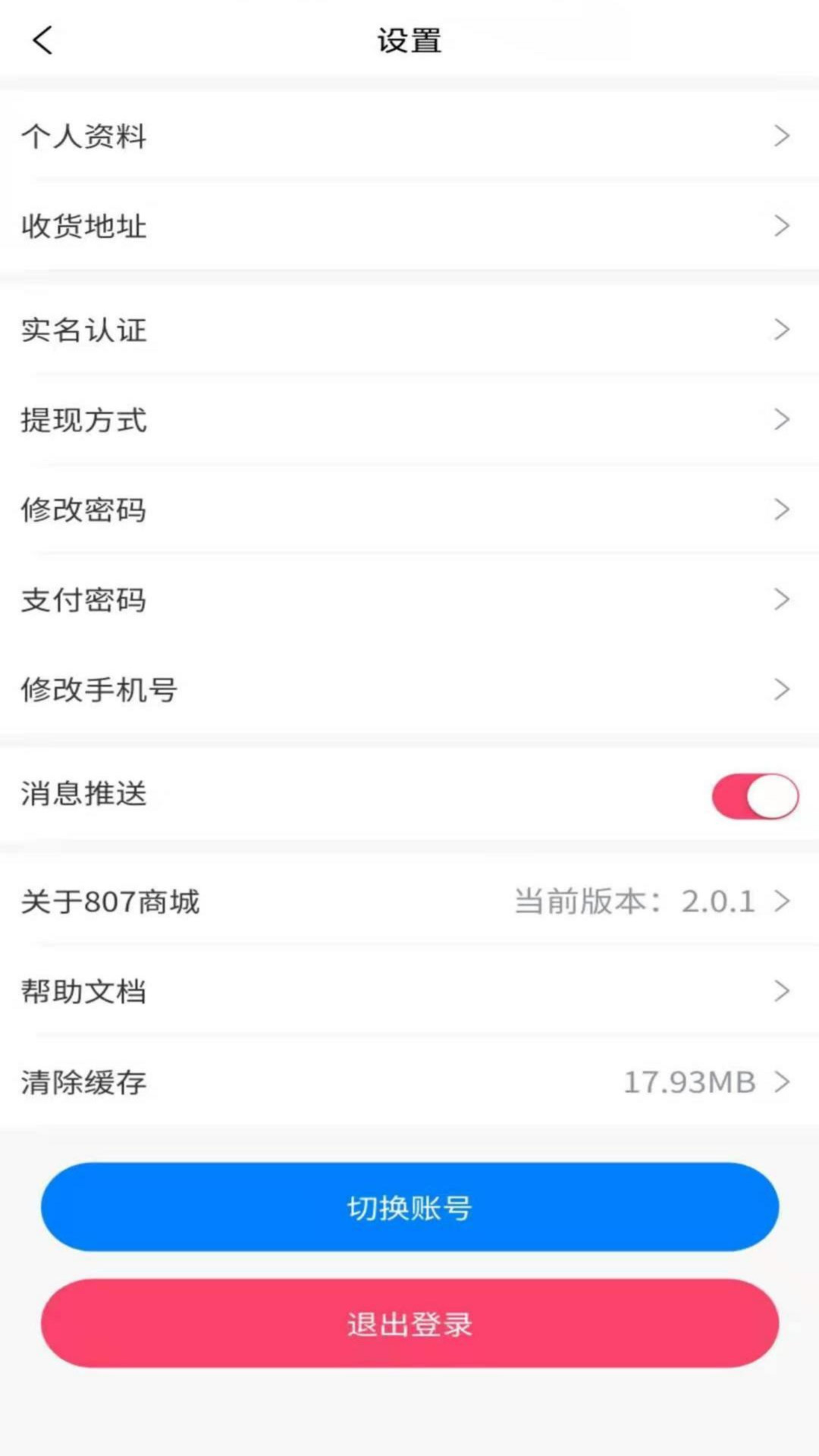Open 修改手机号 row
Image resolution: width=819 pixels, height=1456 pixels.
pos(409,689)
